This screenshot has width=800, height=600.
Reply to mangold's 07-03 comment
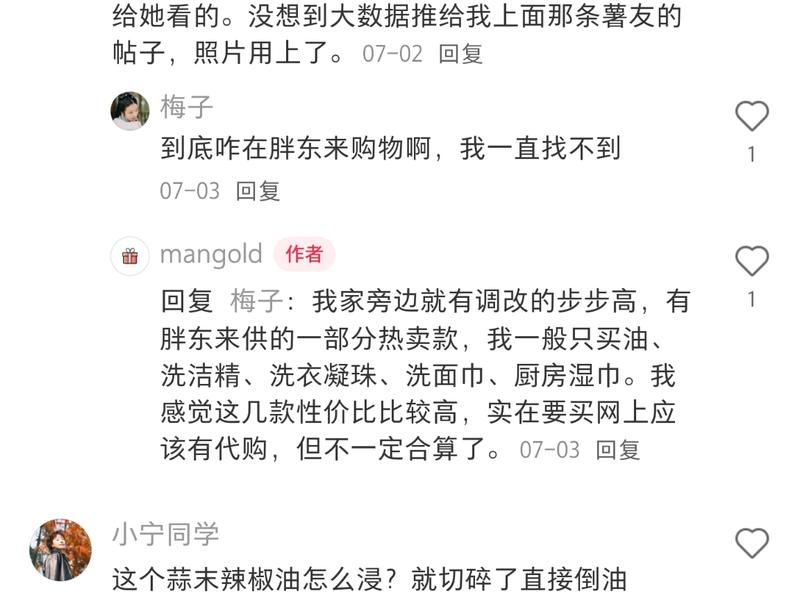point(617,449)
